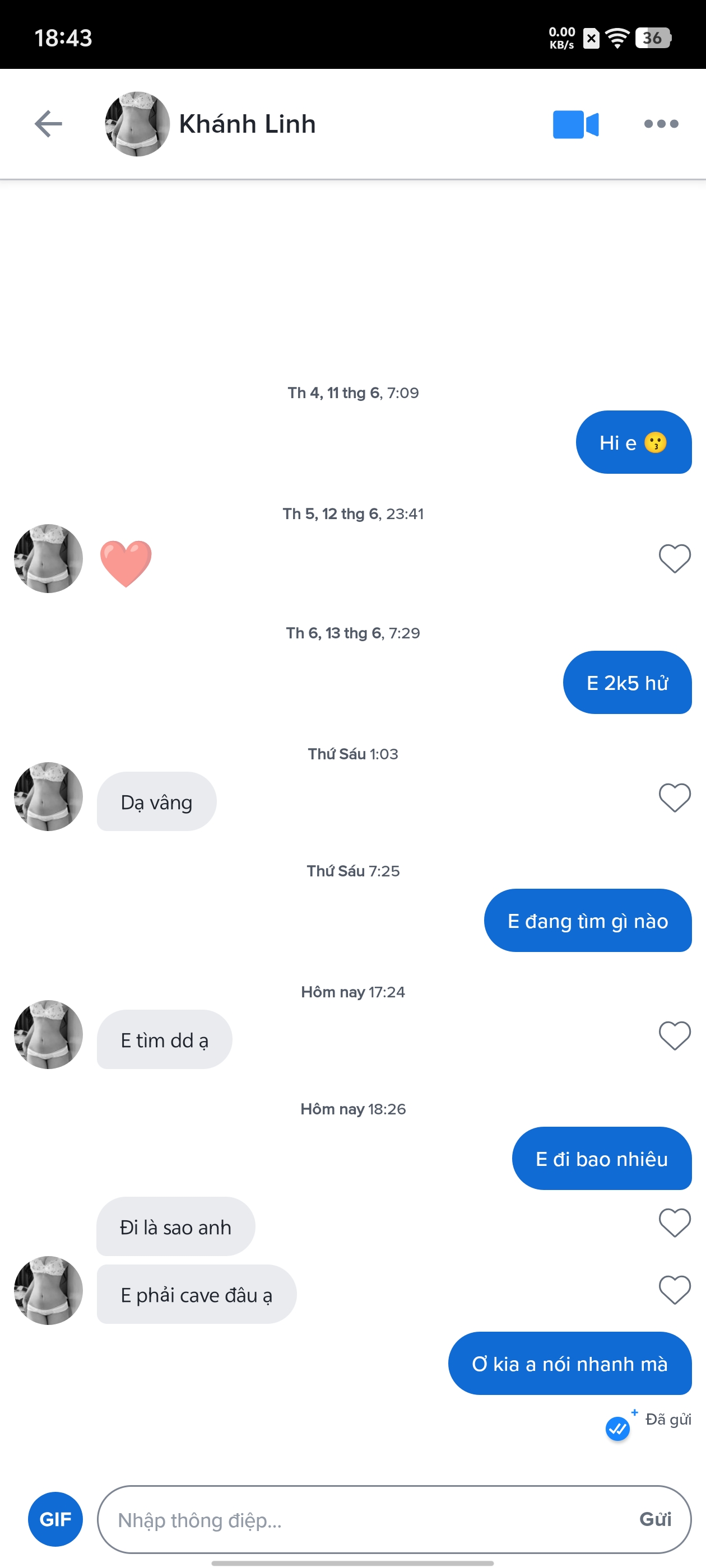Viewport: 706px width, 1568px height.
Task: Like the "Dạ vâng" message
Action: point(674,797)
